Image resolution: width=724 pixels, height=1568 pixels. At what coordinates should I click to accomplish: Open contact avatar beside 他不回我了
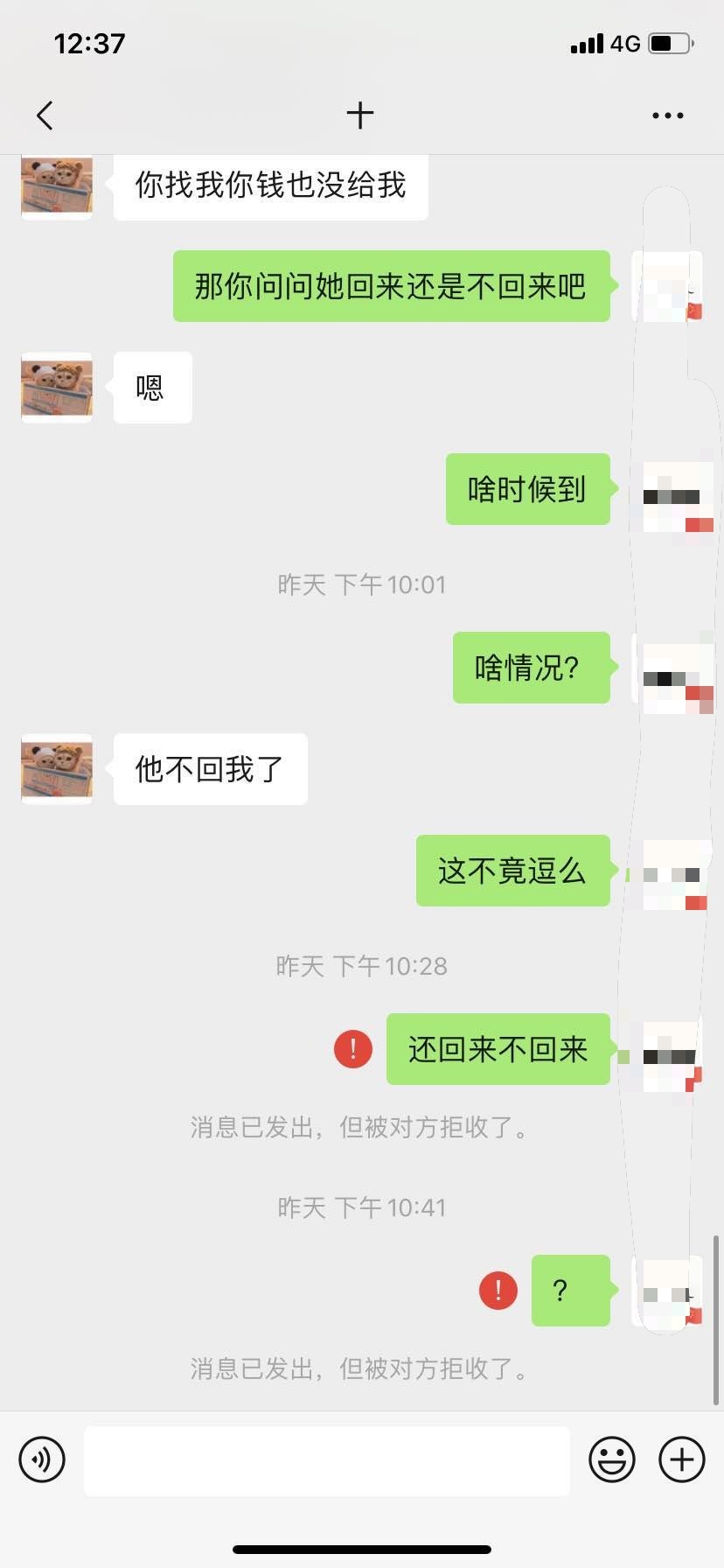pos(57,769)
